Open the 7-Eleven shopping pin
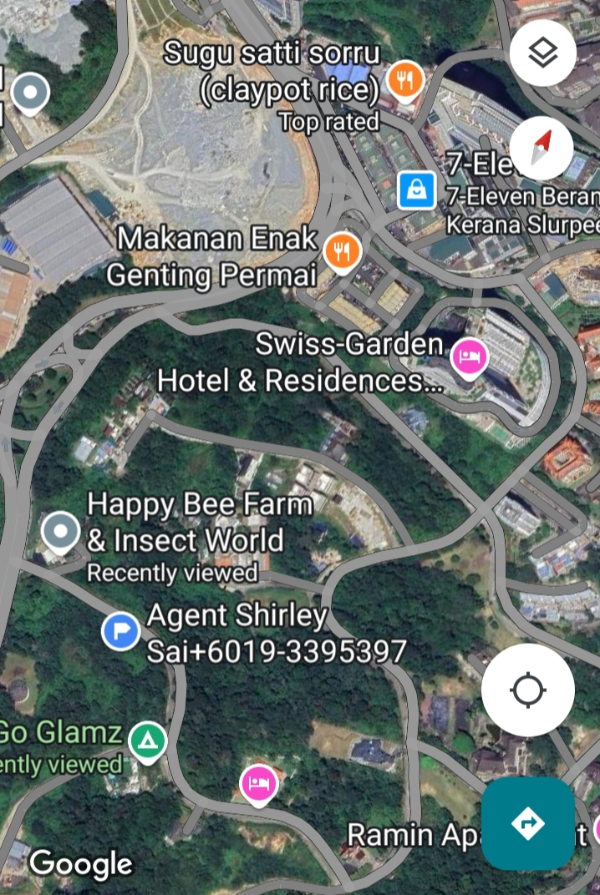 click(415, 189)
